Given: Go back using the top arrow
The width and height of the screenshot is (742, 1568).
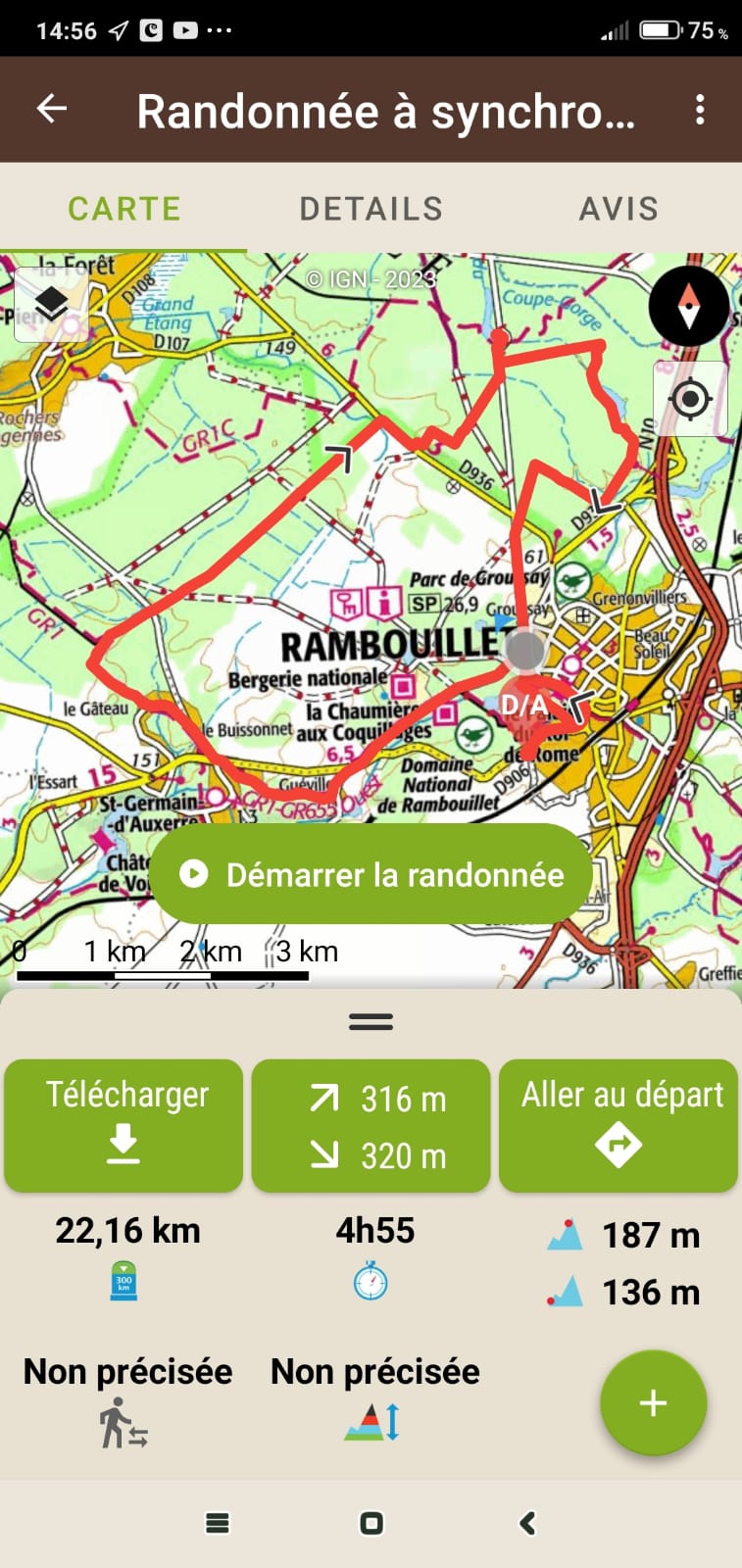Looking at the screenshot, I should point(52,109).
